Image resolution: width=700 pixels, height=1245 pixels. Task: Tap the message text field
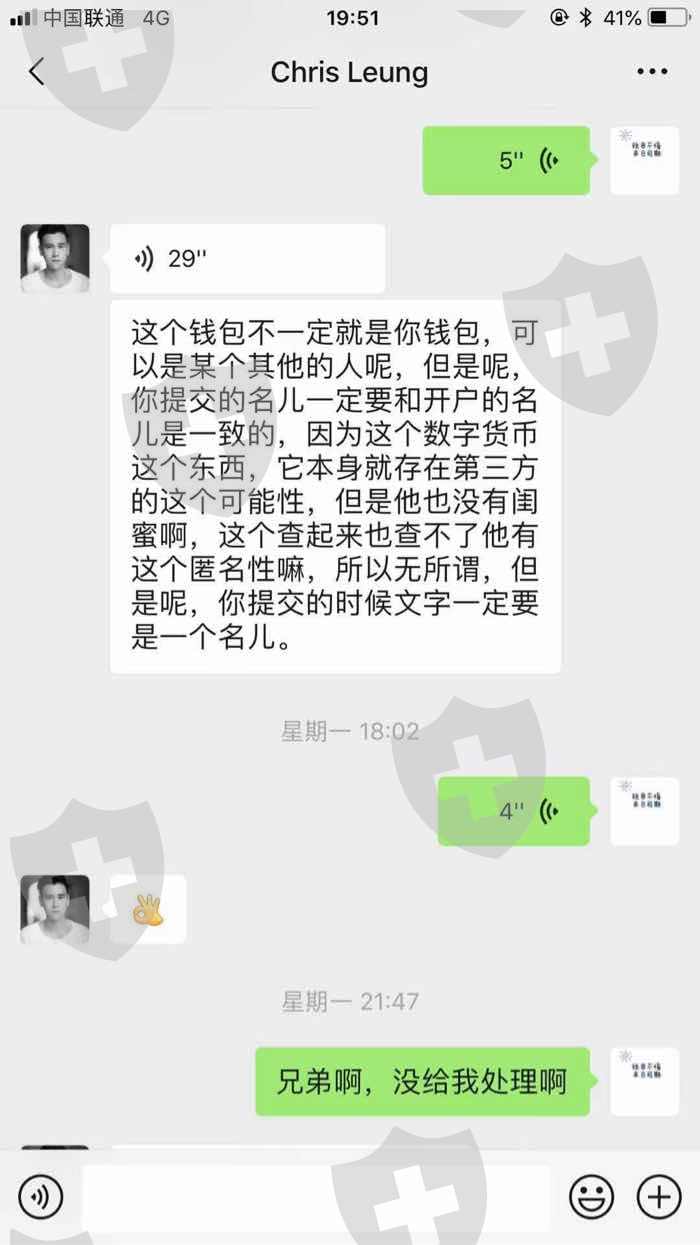tap(316, 1196)
